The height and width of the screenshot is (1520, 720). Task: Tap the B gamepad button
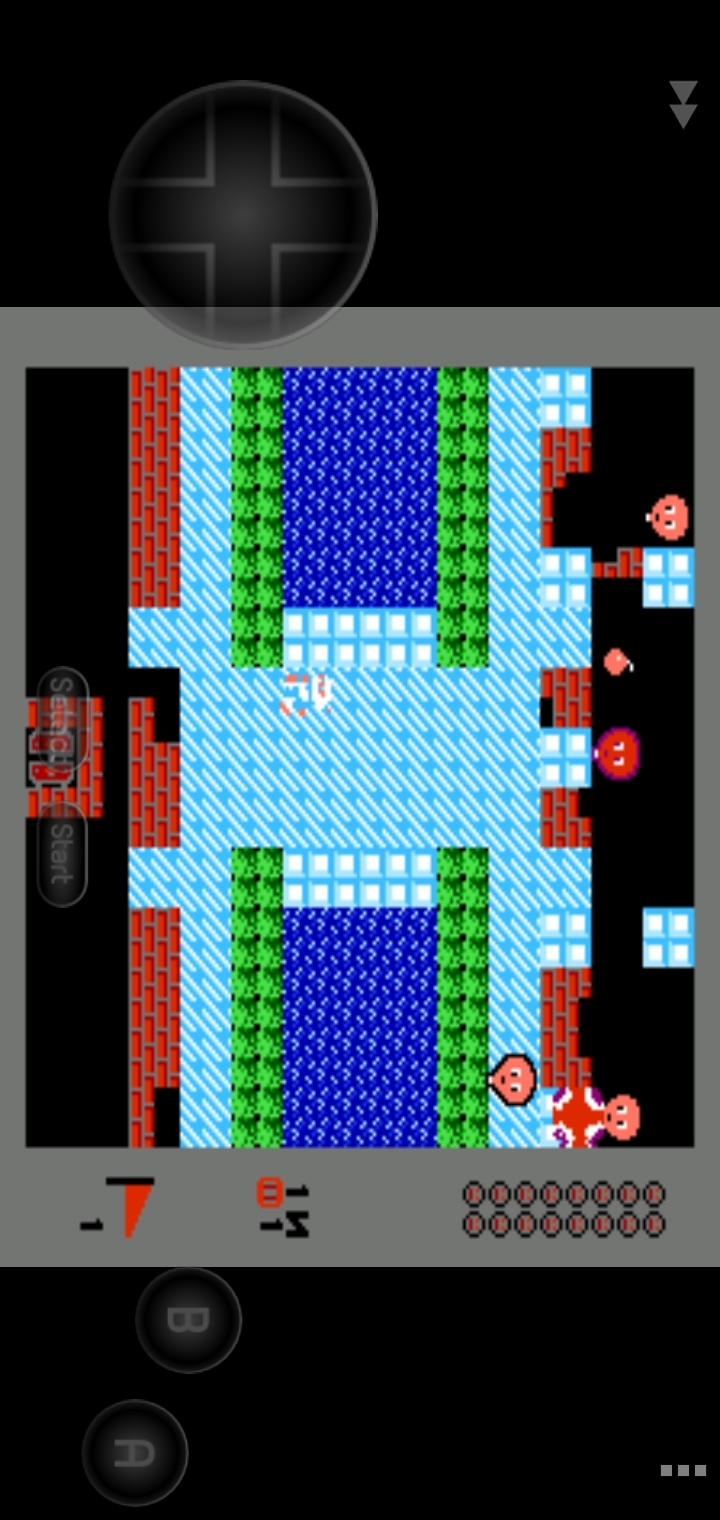[x=188, y=1320]
